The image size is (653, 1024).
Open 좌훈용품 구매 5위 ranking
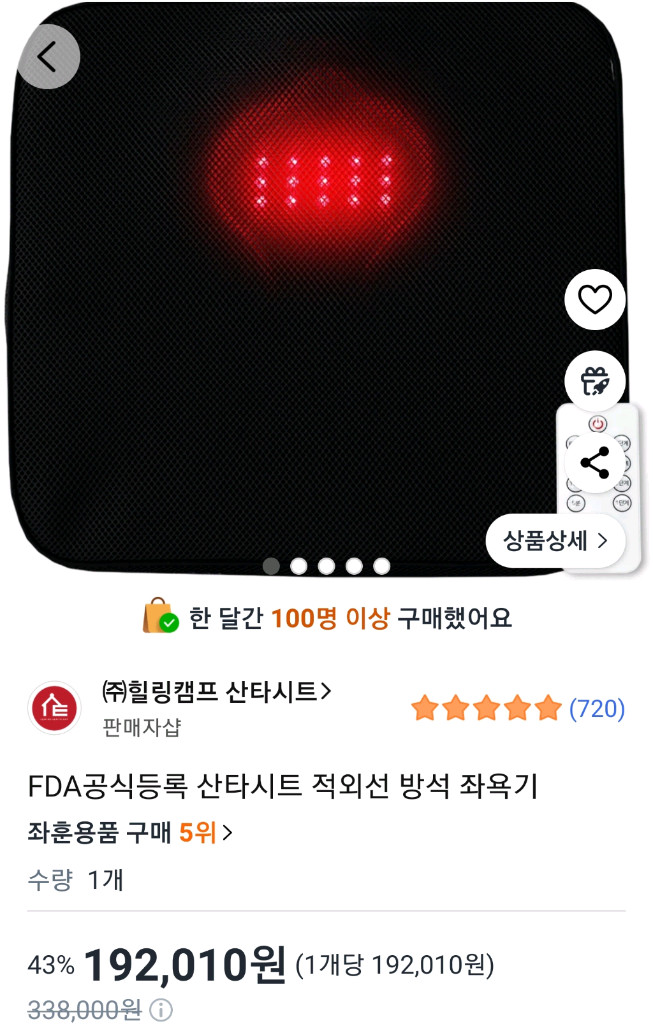click(130, 833)
